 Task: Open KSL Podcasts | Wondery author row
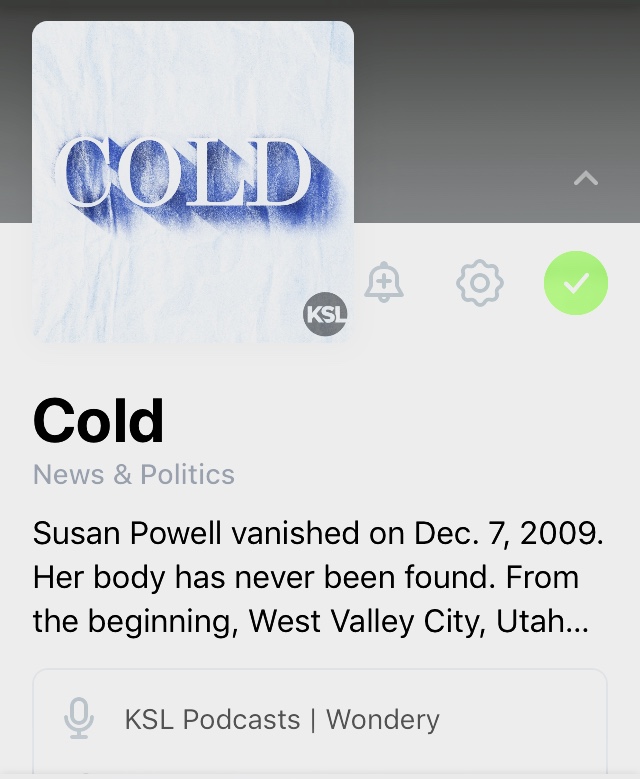(x=320, y=718)
